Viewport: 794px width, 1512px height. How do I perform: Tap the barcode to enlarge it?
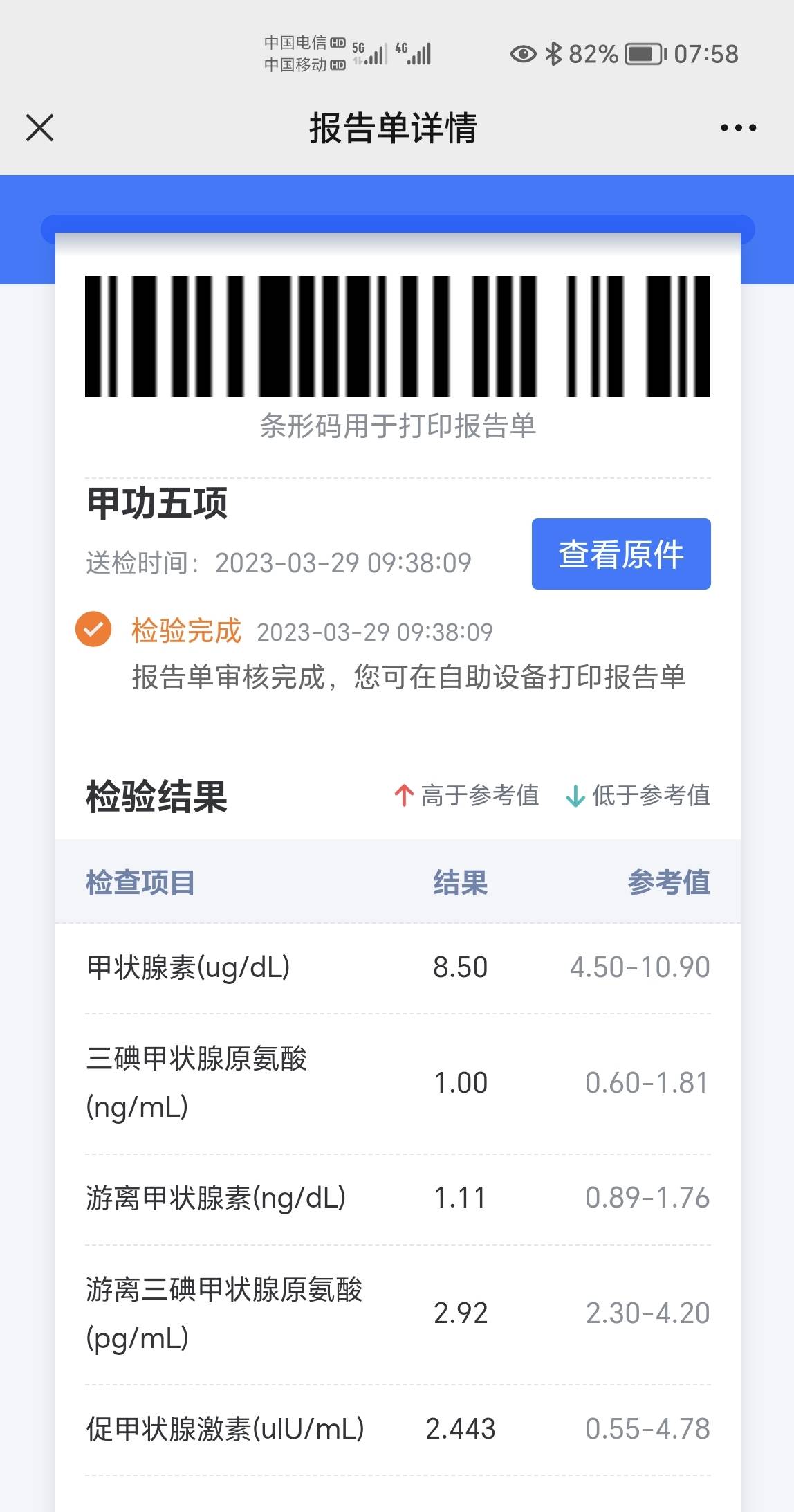click(397, 337)
